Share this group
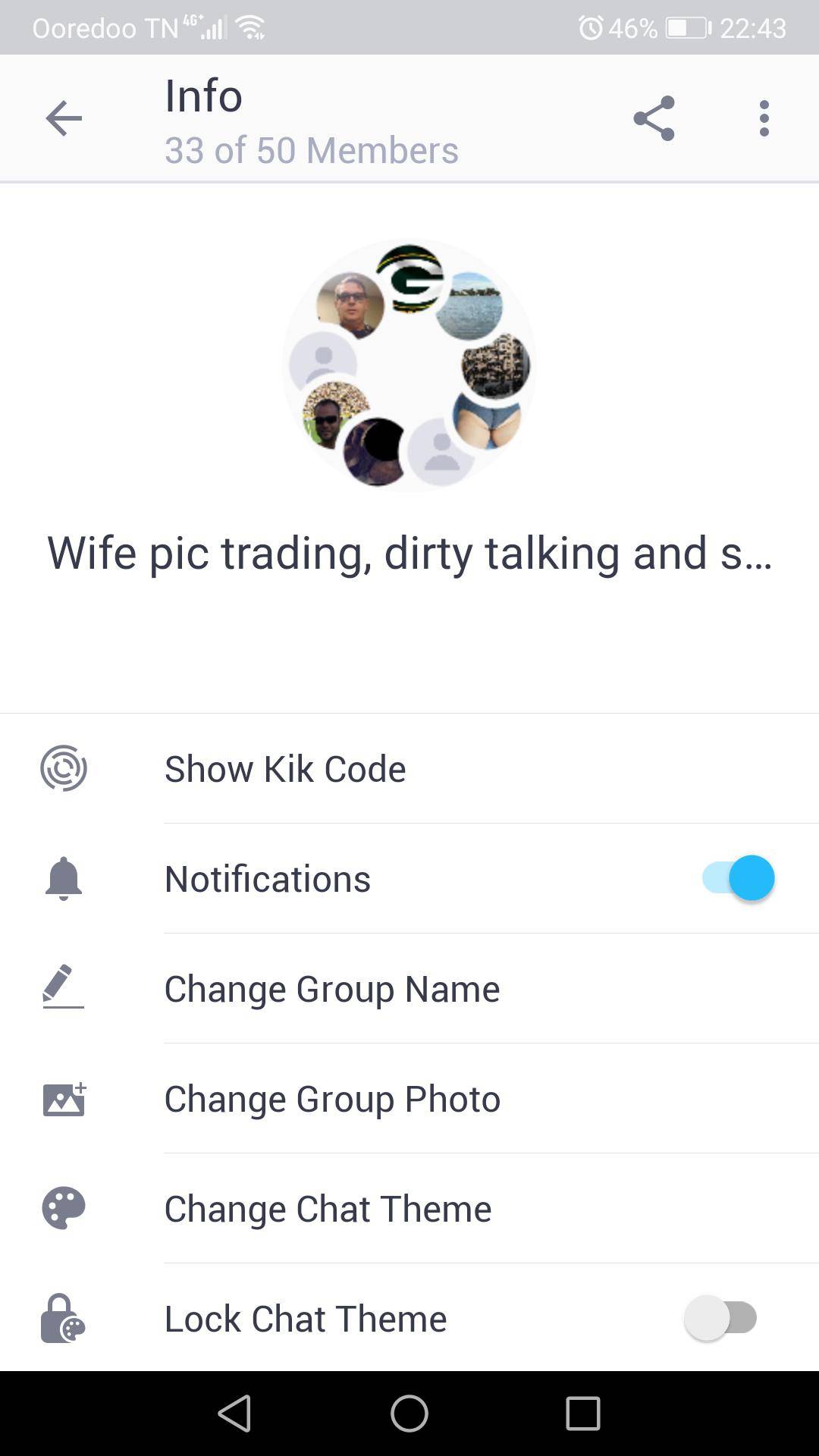Image resolution: width=819 pixels, height=1456 pixels. (654, 118)
